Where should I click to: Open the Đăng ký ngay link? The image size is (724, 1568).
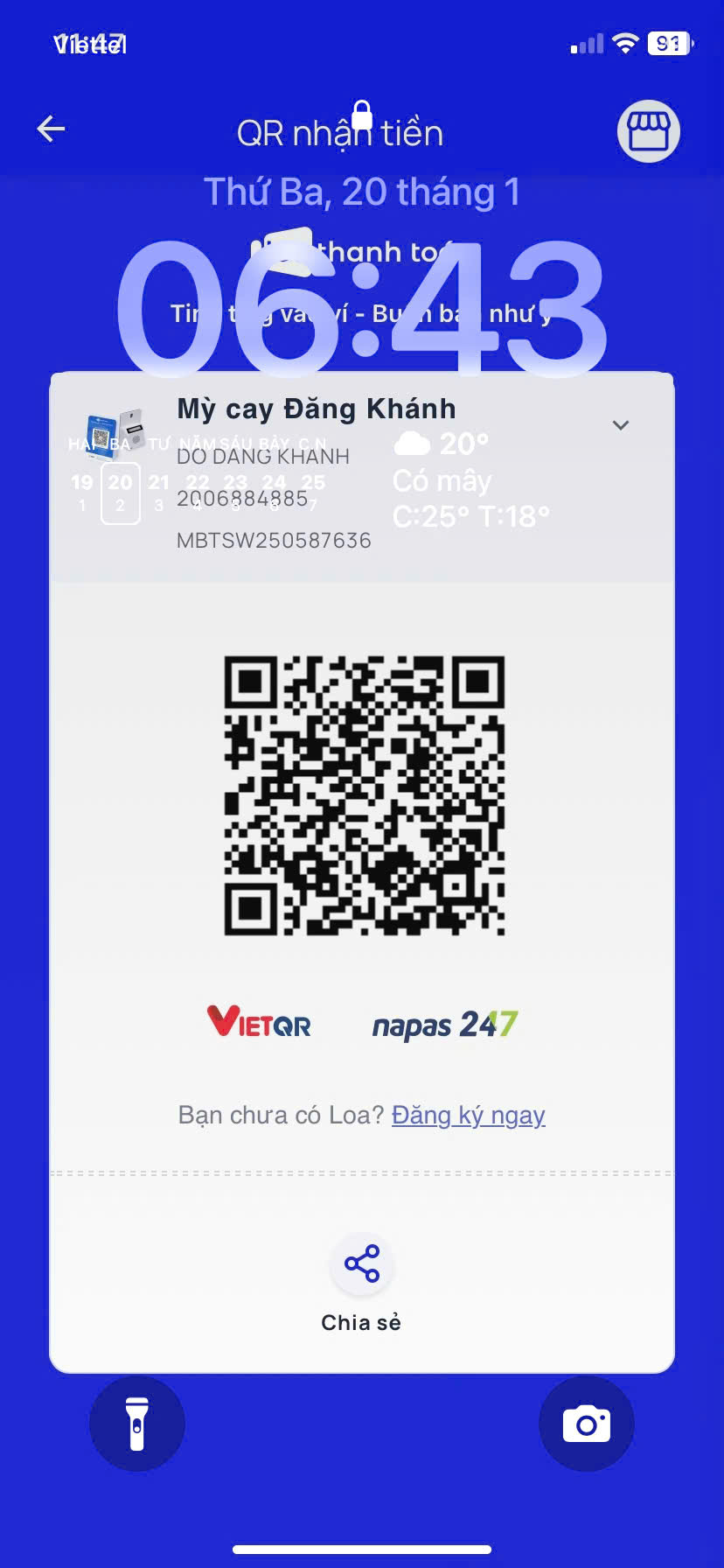point(468,1115)
